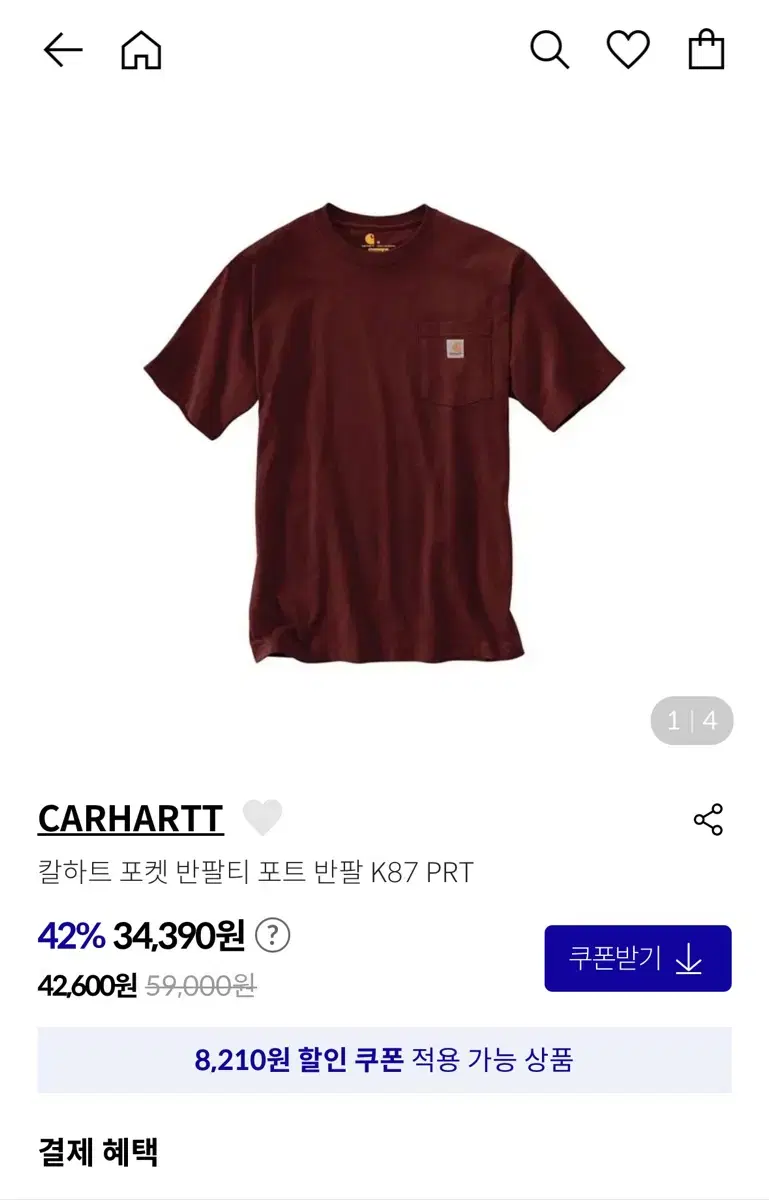769x1200 pixels.
Task: Download coupon with 쿠폰받기 button
Action: click(637, 958)
